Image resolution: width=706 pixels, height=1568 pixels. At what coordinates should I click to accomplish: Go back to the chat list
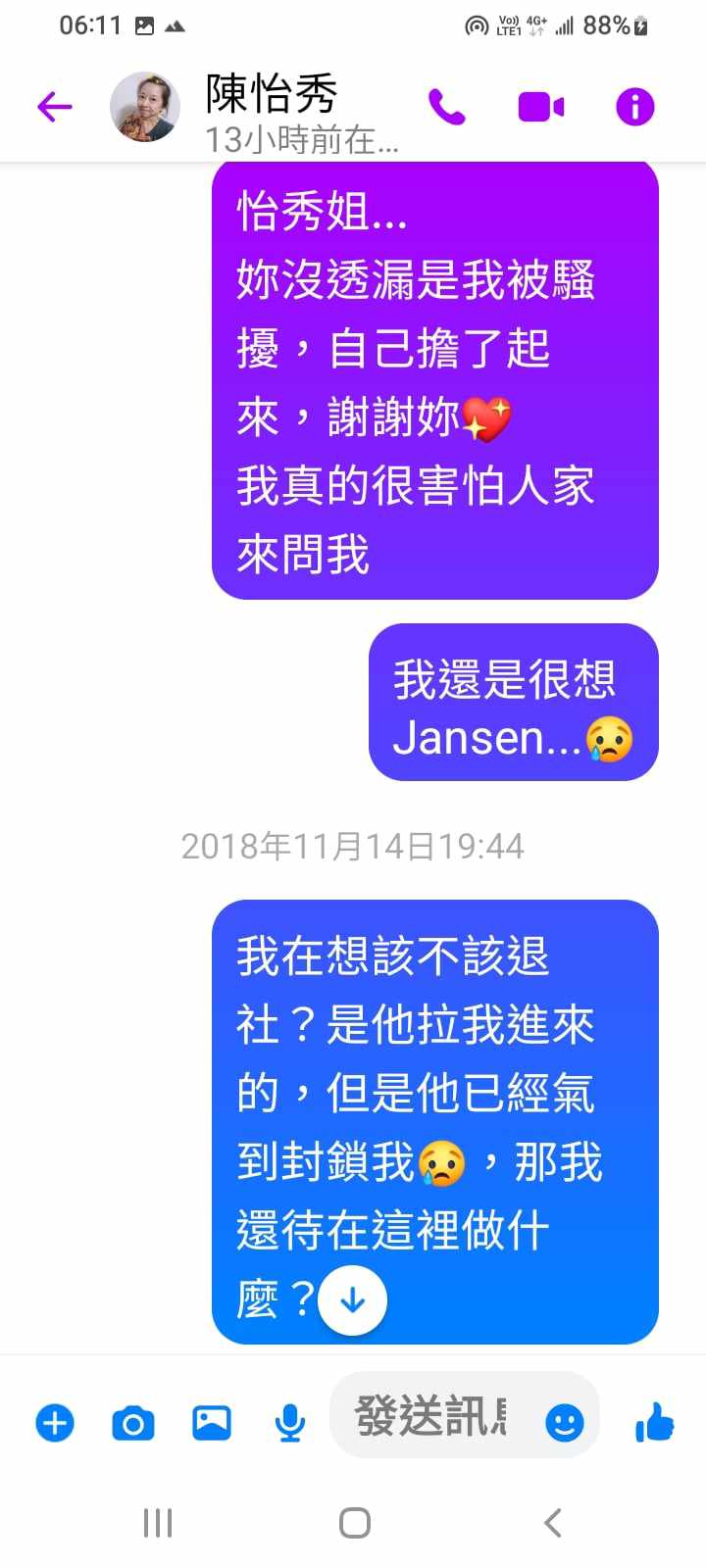pyautogui.click(x=55, y=107)
